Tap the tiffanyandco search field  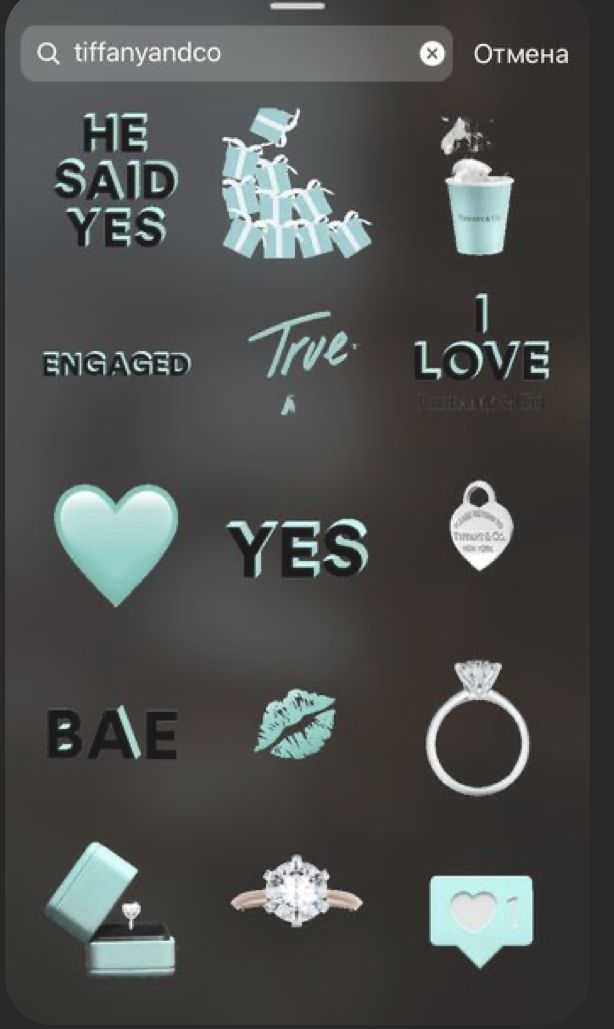[230, 54]
